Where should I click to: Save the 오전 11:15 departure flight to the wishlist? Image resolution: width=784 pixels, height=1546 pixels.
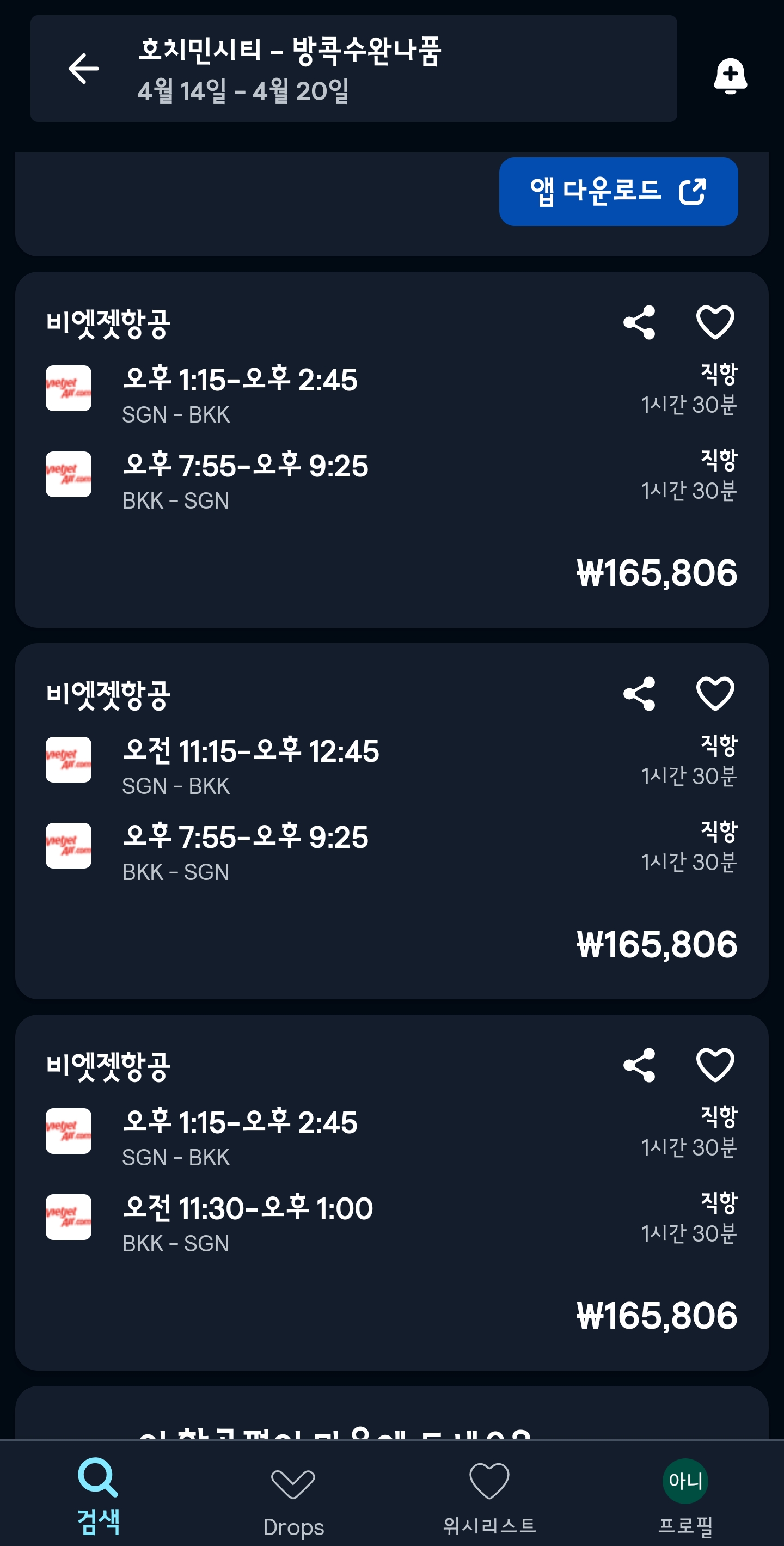[x=714, y=694]
